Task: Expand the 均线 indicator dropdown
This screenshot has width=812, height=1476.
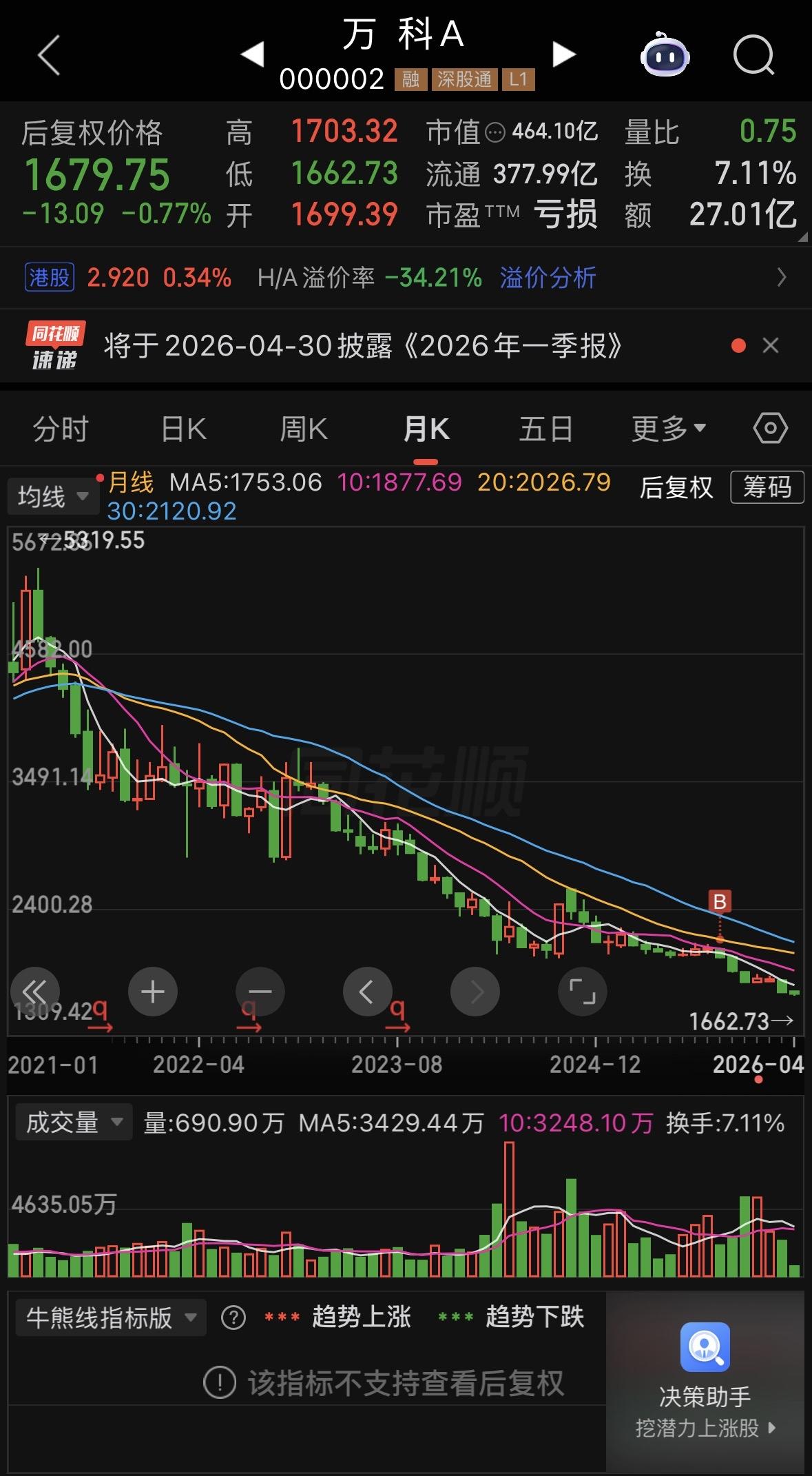Action: 53,496
